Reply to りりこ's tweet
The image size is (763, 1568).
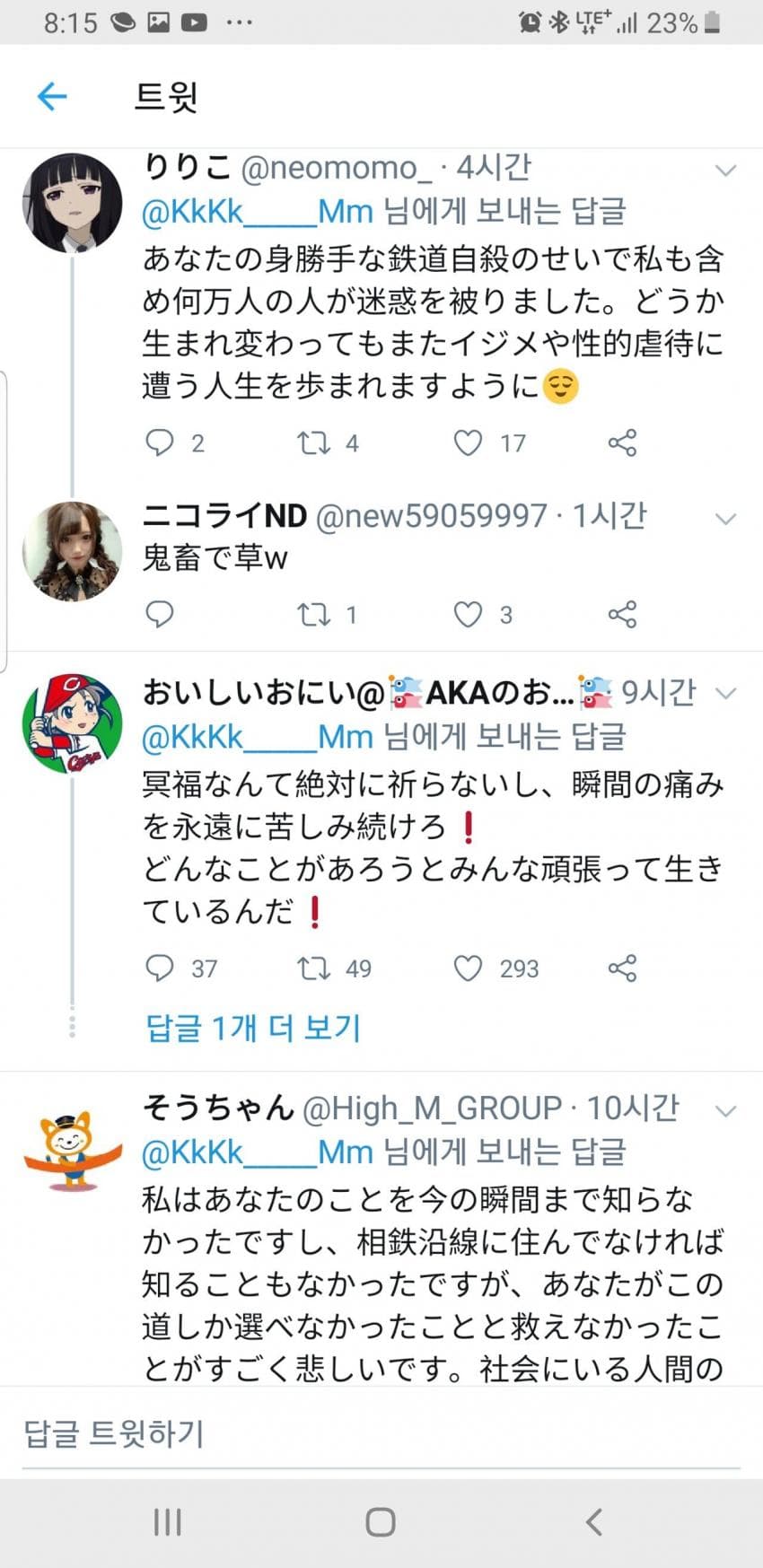160,442
